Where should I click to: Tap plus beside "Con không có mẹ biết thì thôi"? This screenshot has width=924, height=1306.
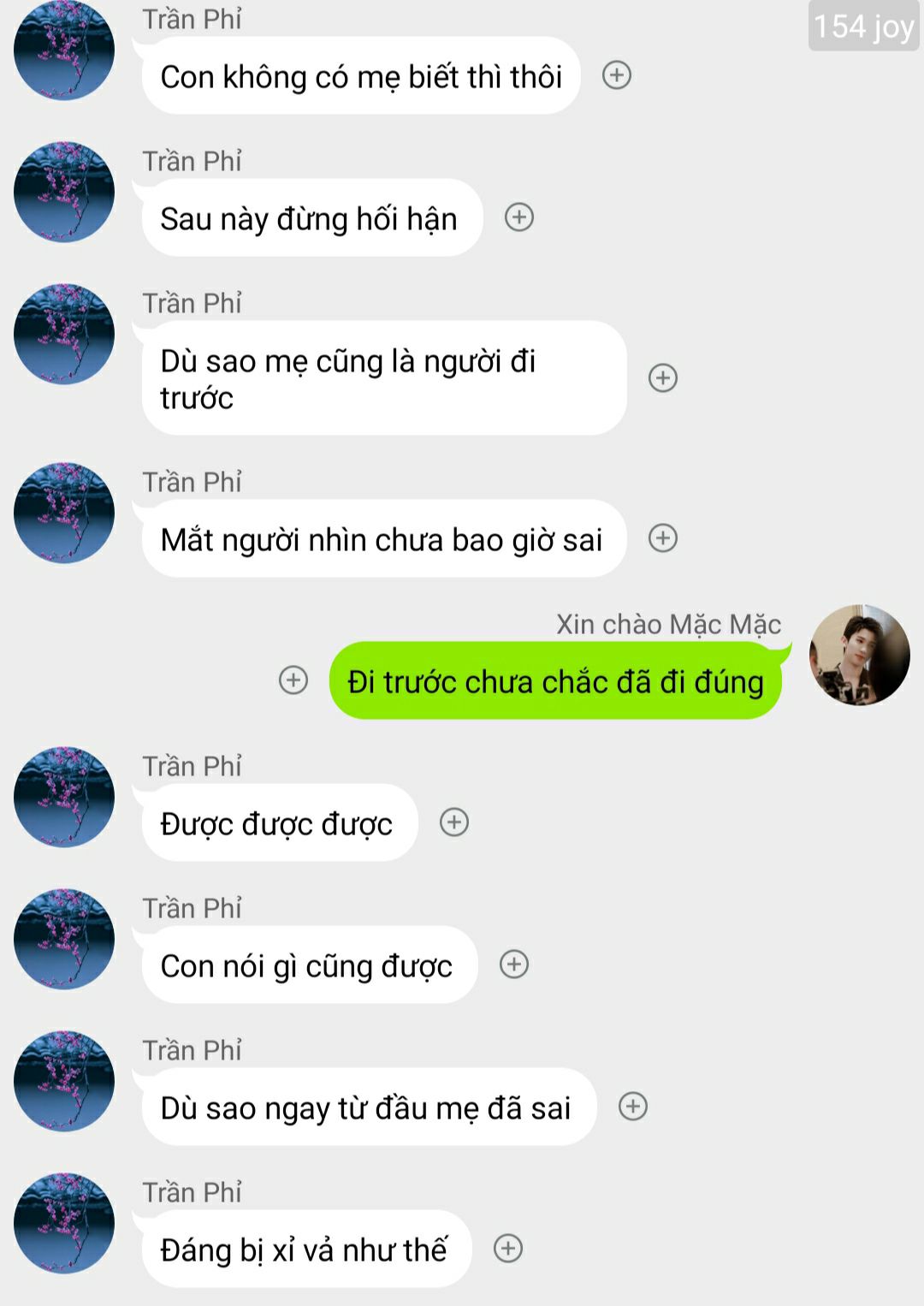[x=617, y=75]
